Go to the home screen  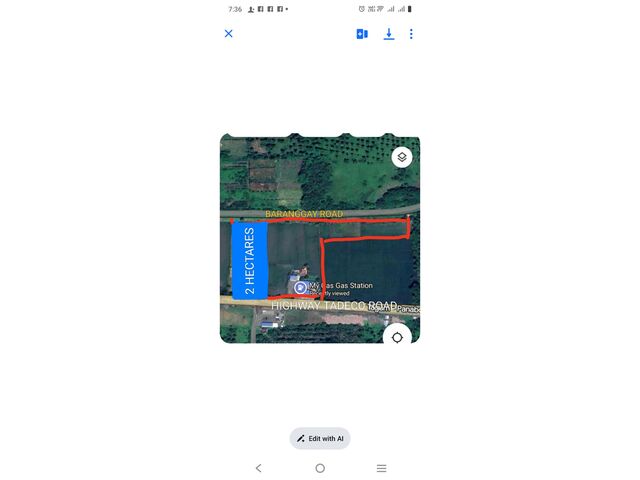coord(320,468)
